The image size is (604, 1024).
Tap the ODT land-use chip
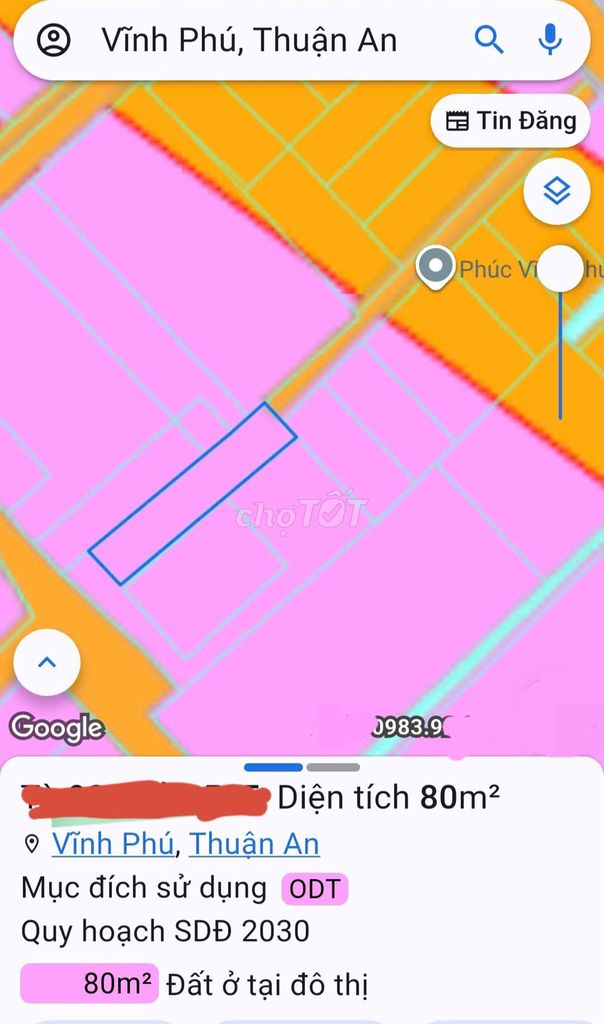pyautogui.click(x=315, y=888)
